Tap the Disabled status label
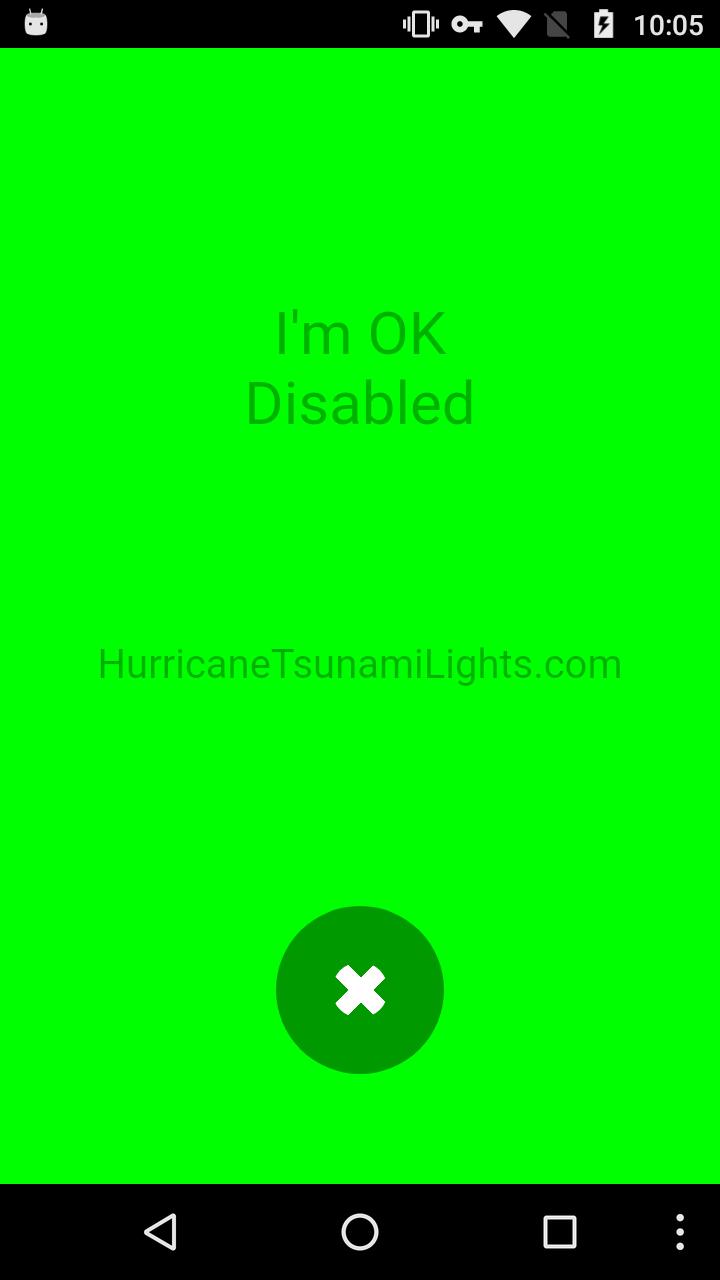 click(360, 402)
